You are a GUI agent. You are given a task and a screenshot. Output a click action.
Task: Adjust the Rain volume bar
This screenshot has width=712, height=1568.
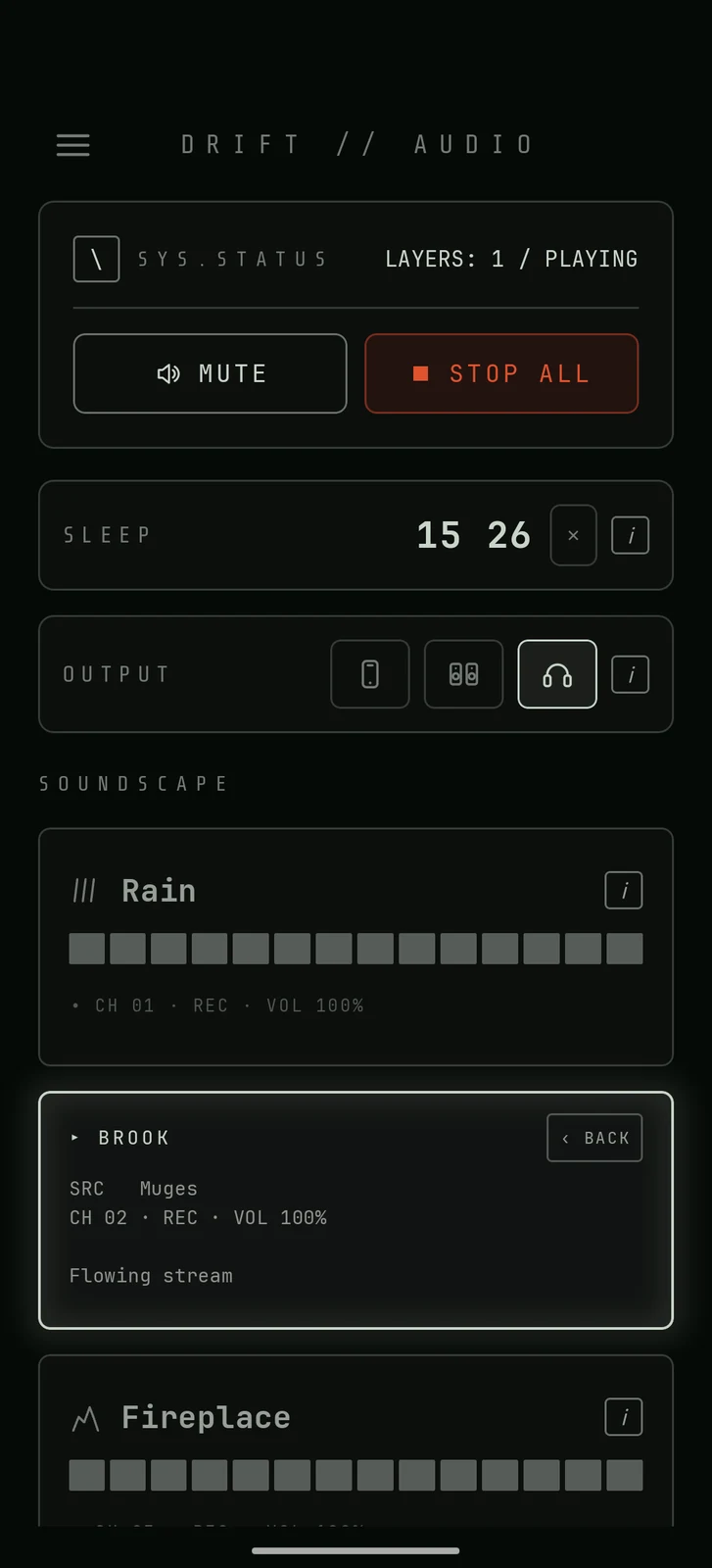tap(356, 949)
